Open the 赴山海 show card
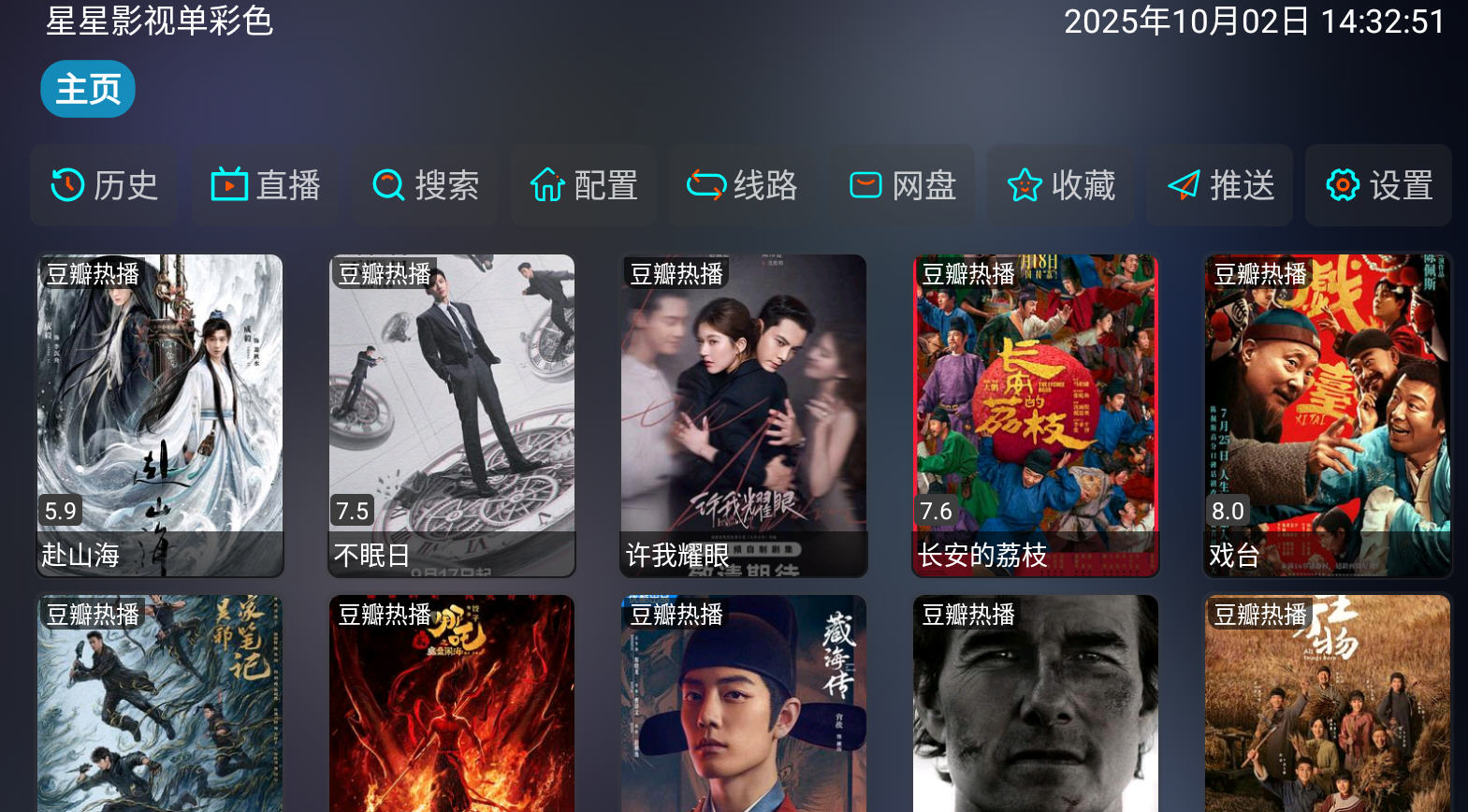The image size is (1468, 812). click(x=160, y=414)
